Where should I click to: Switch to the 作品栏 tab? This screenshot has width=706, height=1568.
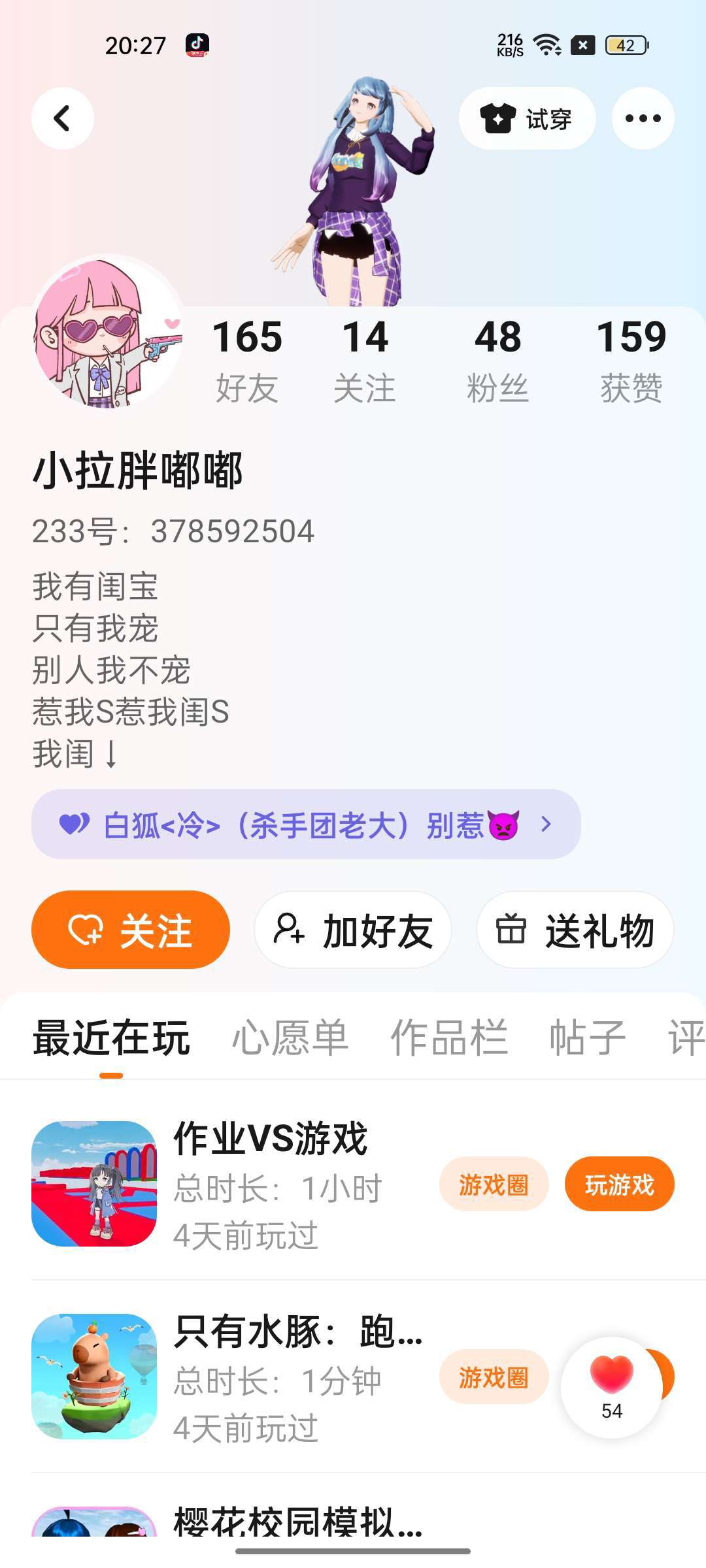click(x=449, y=1037)
